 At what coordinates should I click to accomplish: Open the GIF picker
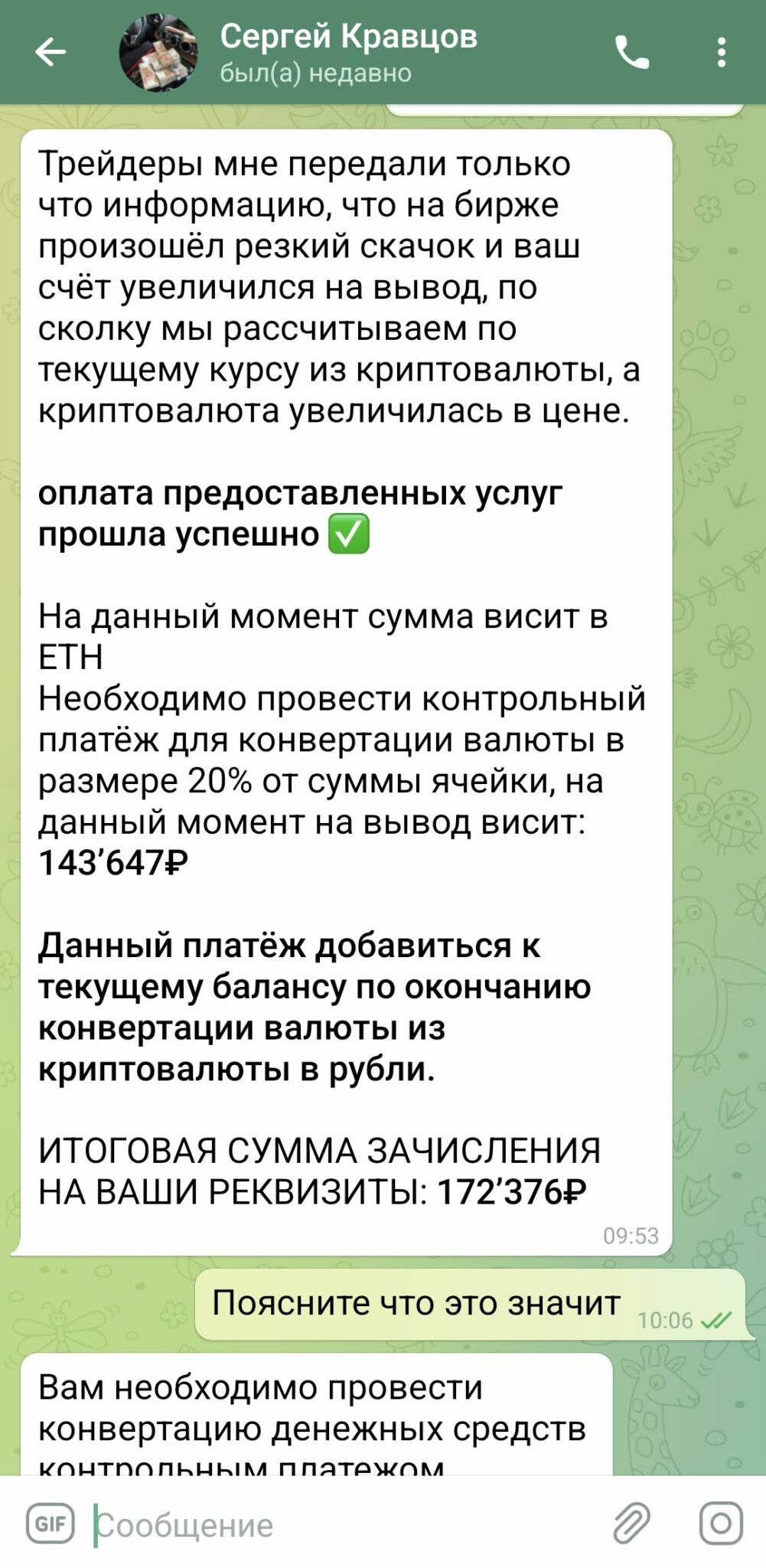(x=51, y=1524)
